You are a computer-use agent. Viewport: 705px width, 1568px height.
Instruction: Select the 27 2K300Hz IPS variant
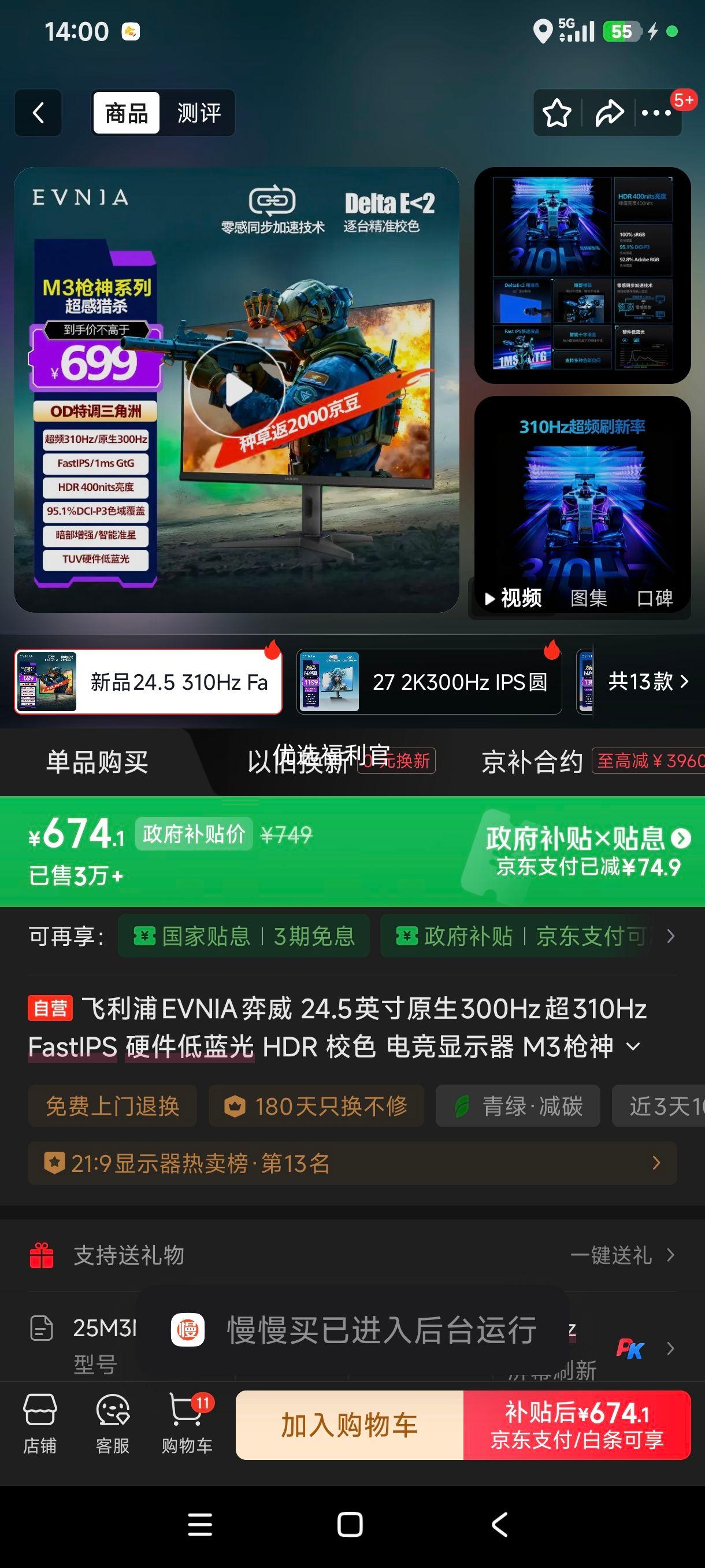[x=429, y=682]
